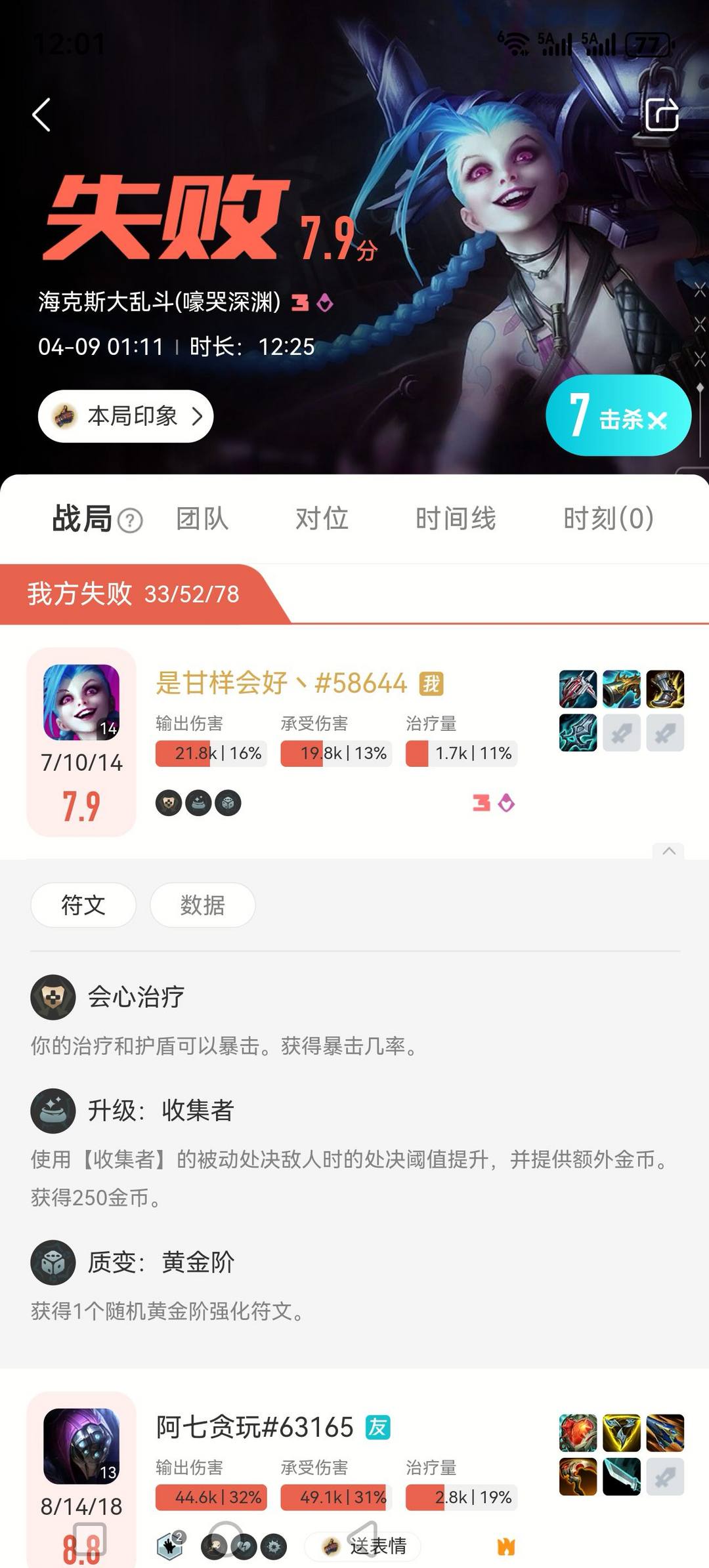This screenshot has width=709, height=1568.
Task: Toggle the 我 badge next to player name
Action: coord(429,684)
